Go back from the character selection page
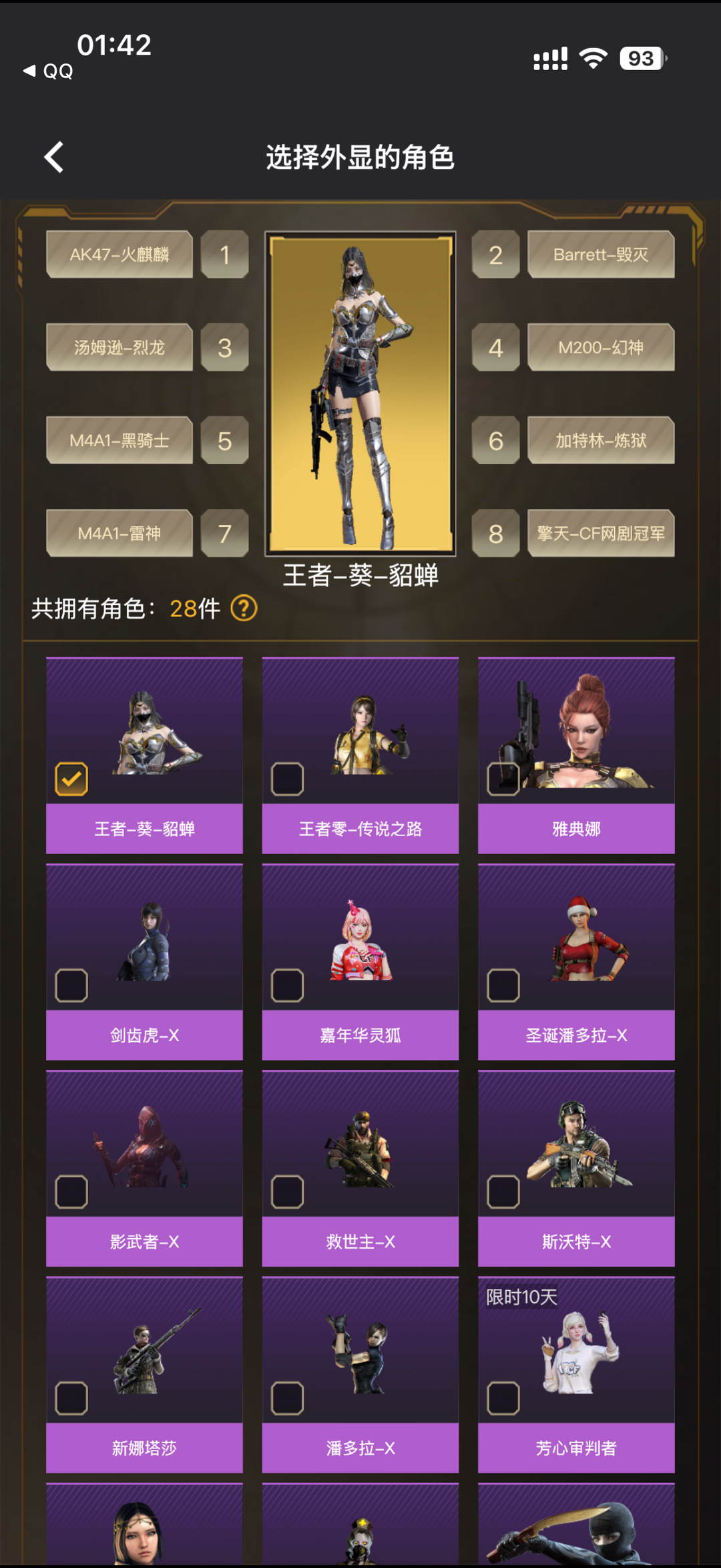The image size is (721, 1568). click(x=54, y=158)
